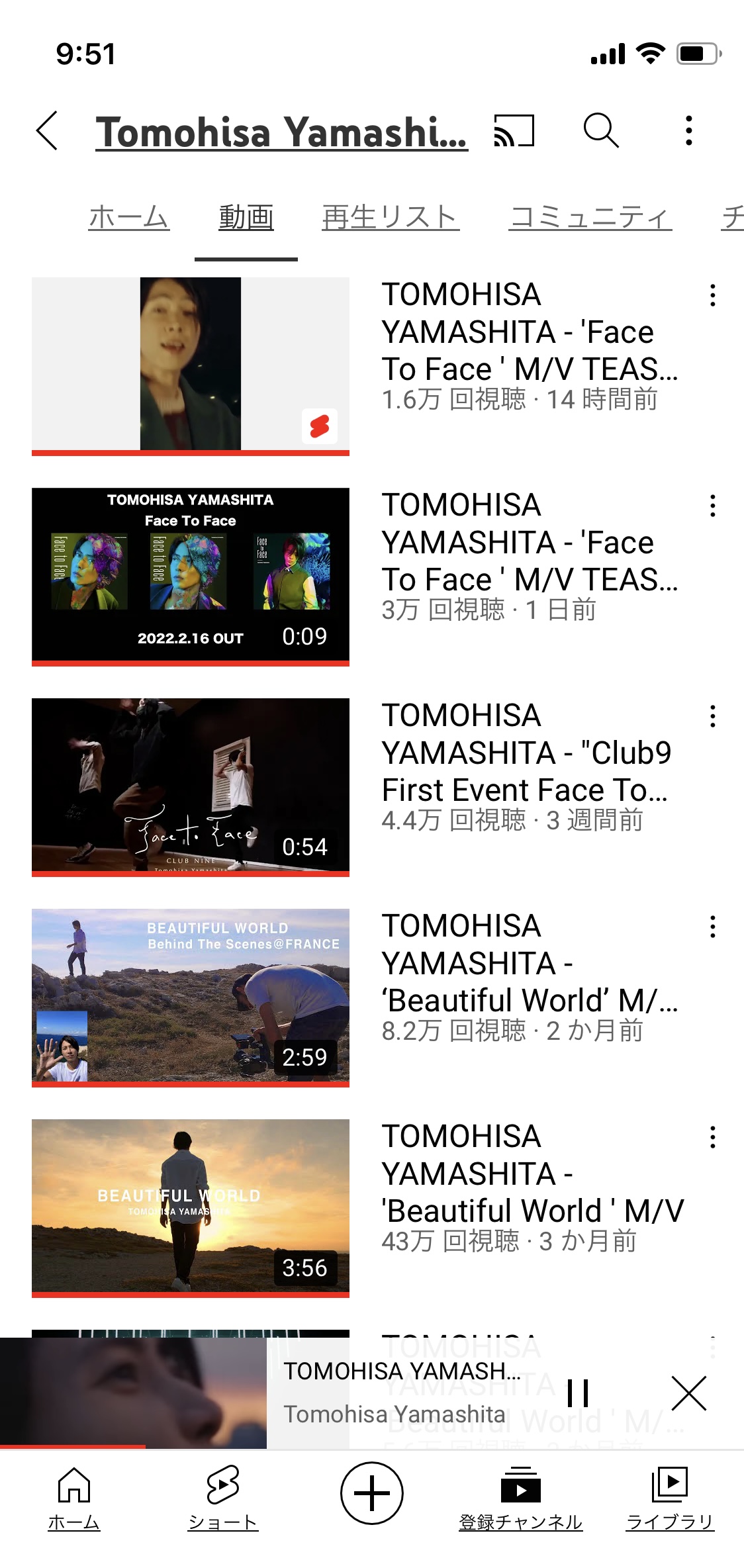Play Beautiful World Behind The Scenes video

[191, 997]
